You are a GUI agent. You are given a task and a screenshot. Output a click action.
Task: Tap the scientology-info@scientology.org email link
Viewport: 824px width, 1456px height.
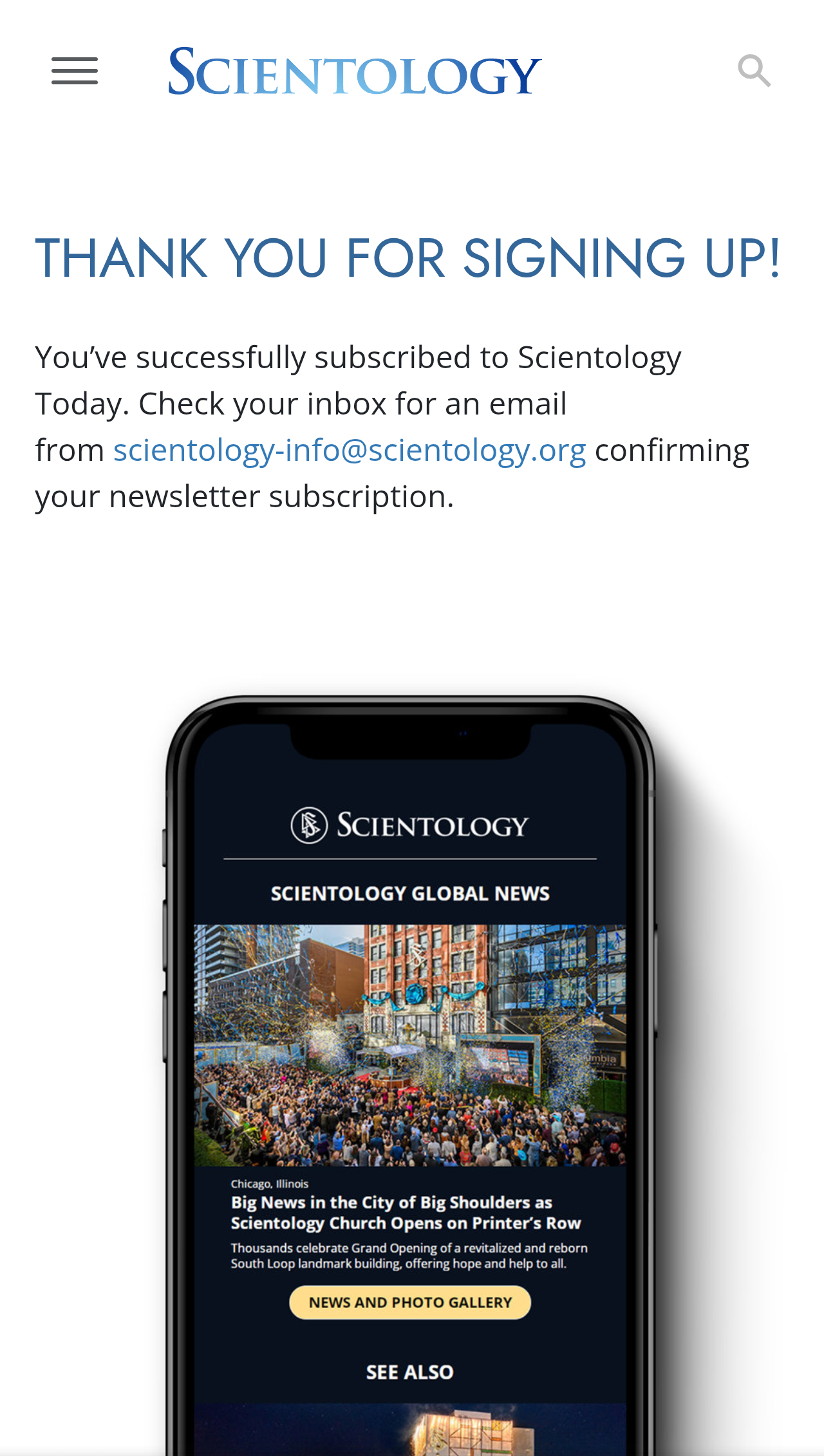[x=350, y=450]
